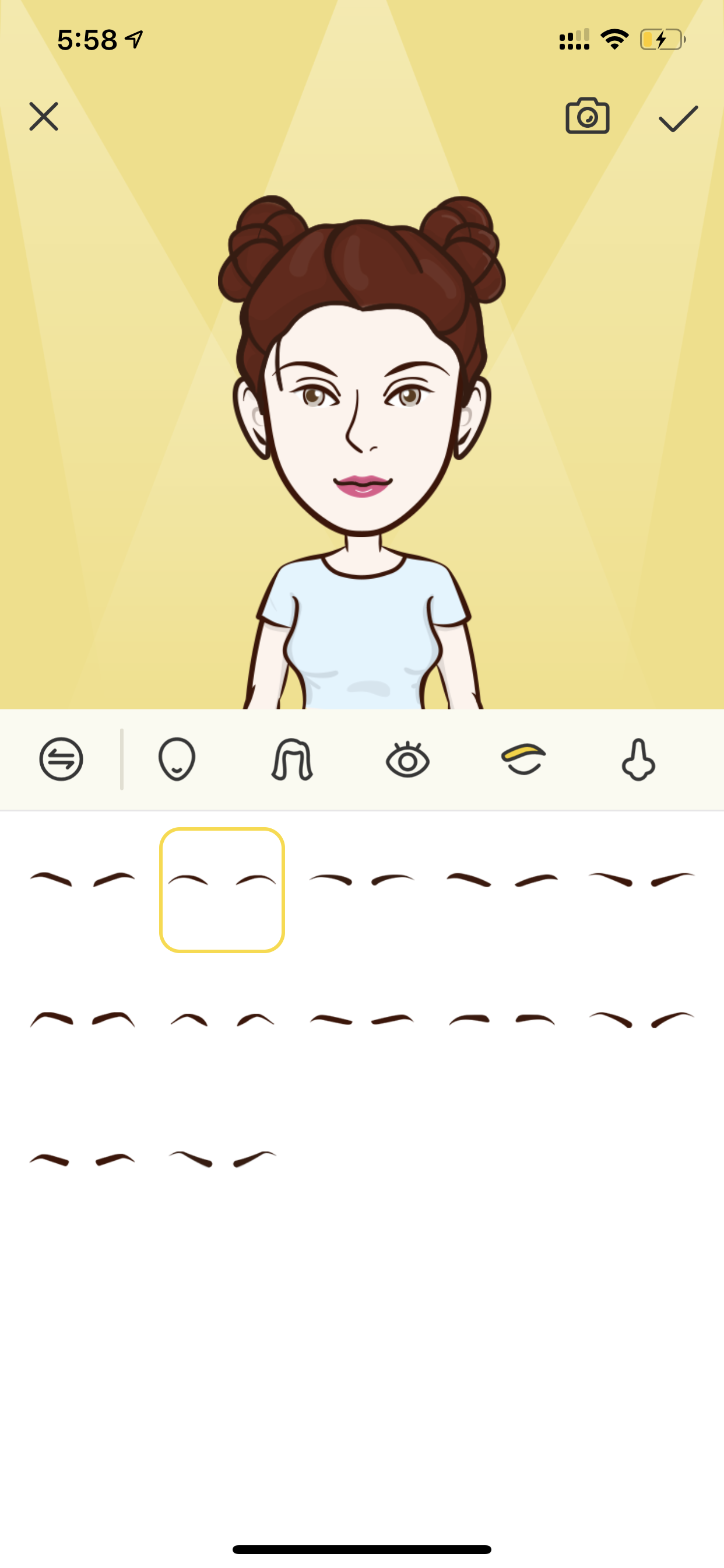Select the highlighted eyebrow tab
The width and height of the screenshot is (724, 1568).
(x=523, y=759)
